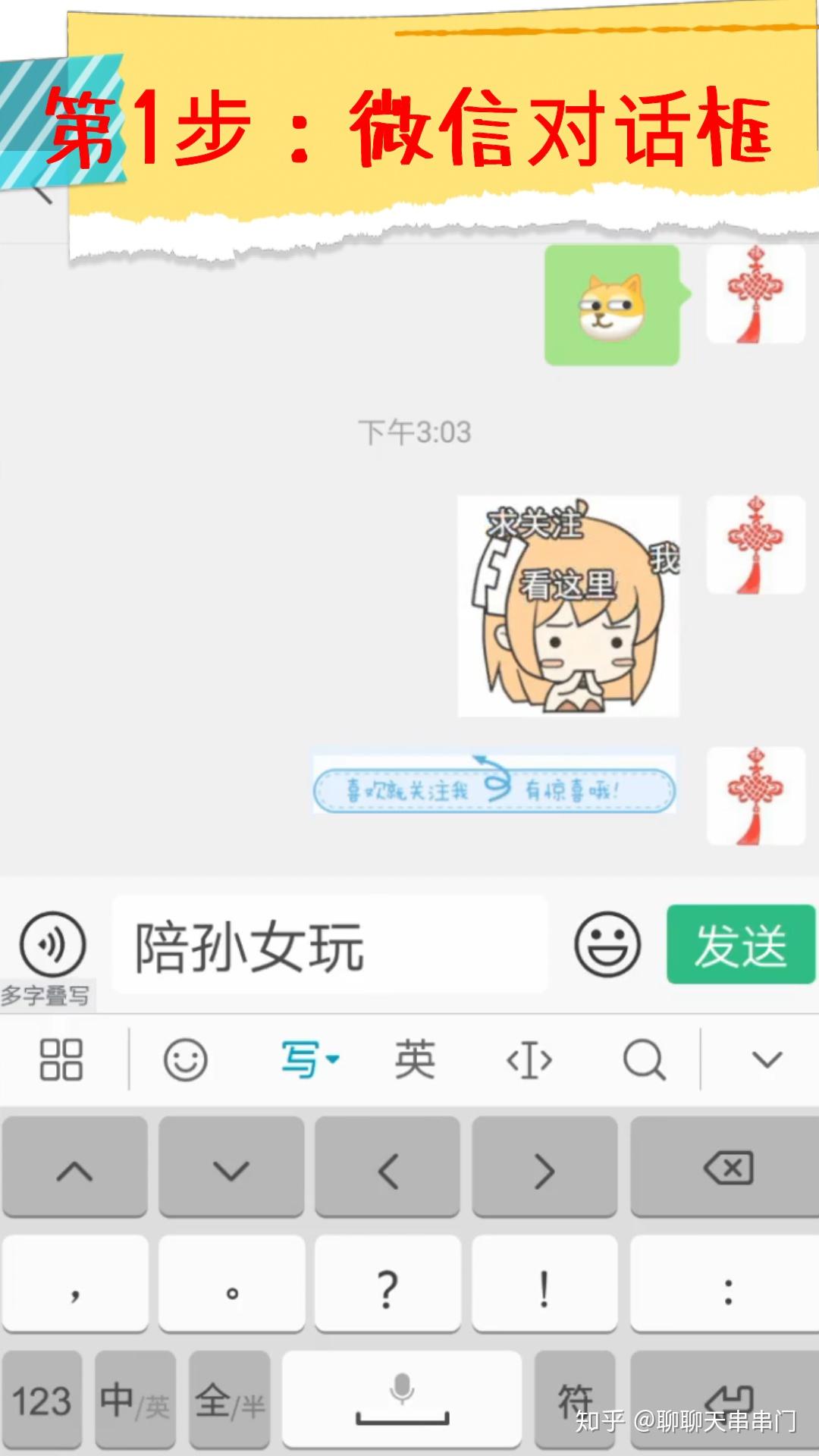Select the text cursor positioning icon
Screen dimensions: 819x1456
coord(529,1060)
